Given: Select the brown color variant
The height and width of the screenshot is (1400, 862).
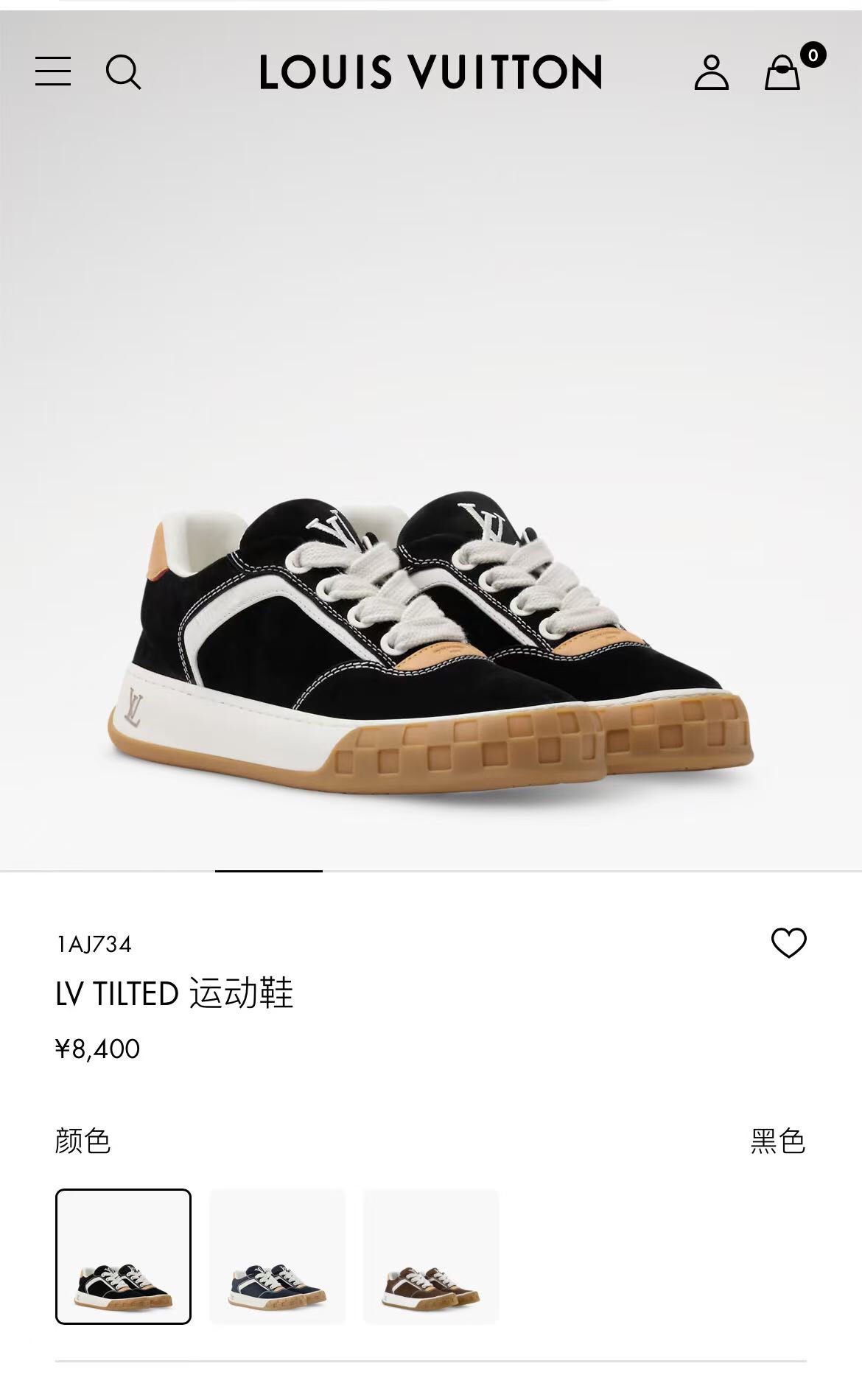Looking at the screenshot, I should (431, 1256).
